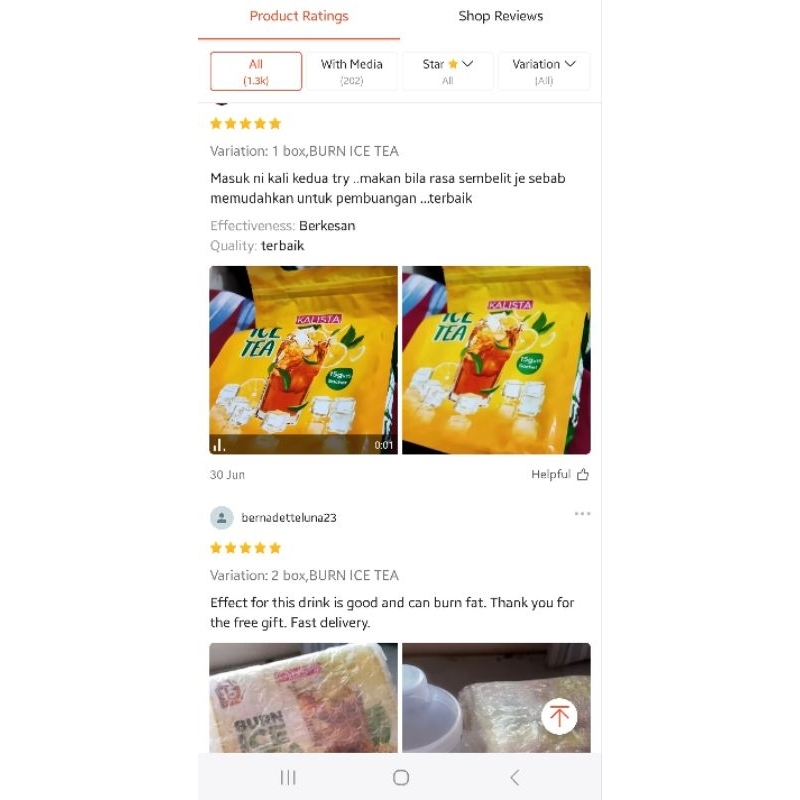This screenshot has width=800, height=800.
Task: Mark the 30 Jun review as Helpful
Action: 560,474
